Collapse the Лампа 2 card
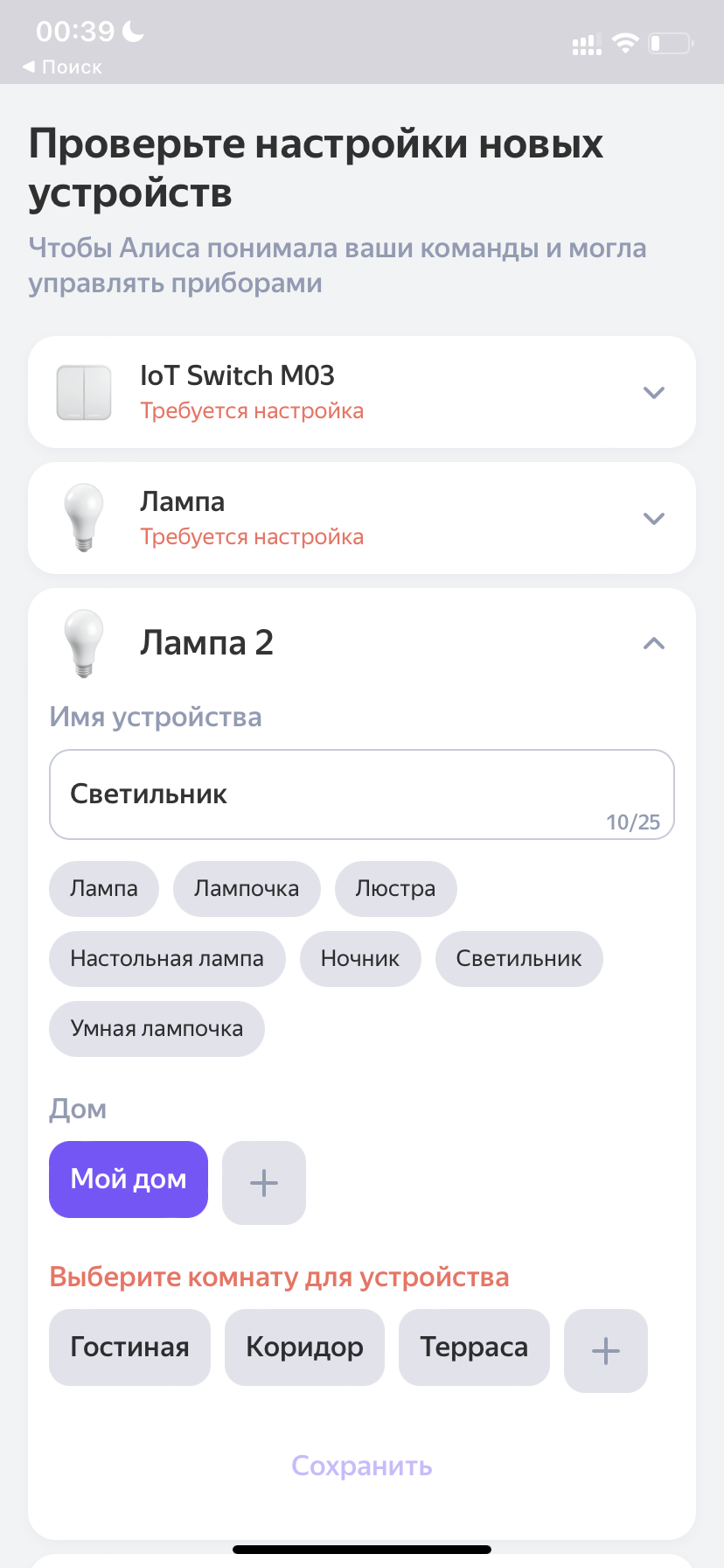Image resolution: width=724 pixels, height=1568 pixels. 653,643
